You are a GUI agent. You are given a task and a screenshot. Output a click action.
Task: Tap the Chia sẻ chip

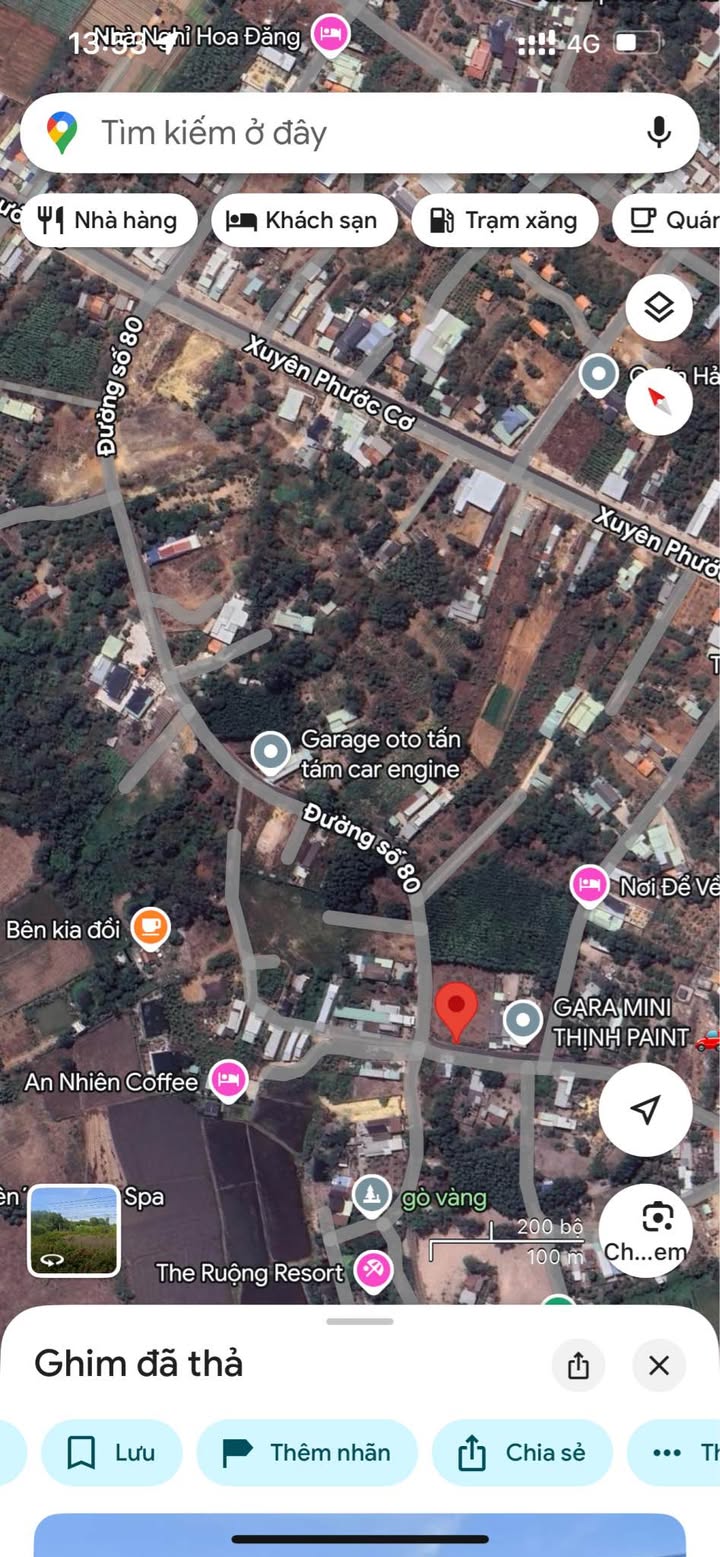(x=521, y=1452)
